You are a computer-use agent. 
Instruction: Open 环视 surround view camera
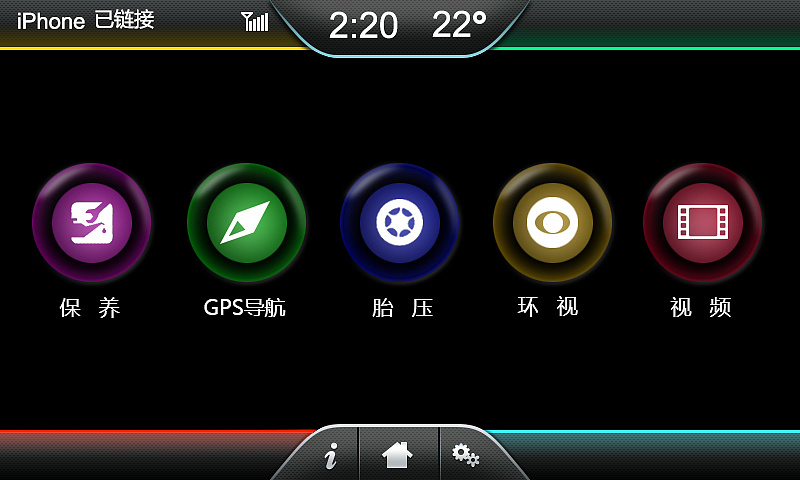point(552,222)
